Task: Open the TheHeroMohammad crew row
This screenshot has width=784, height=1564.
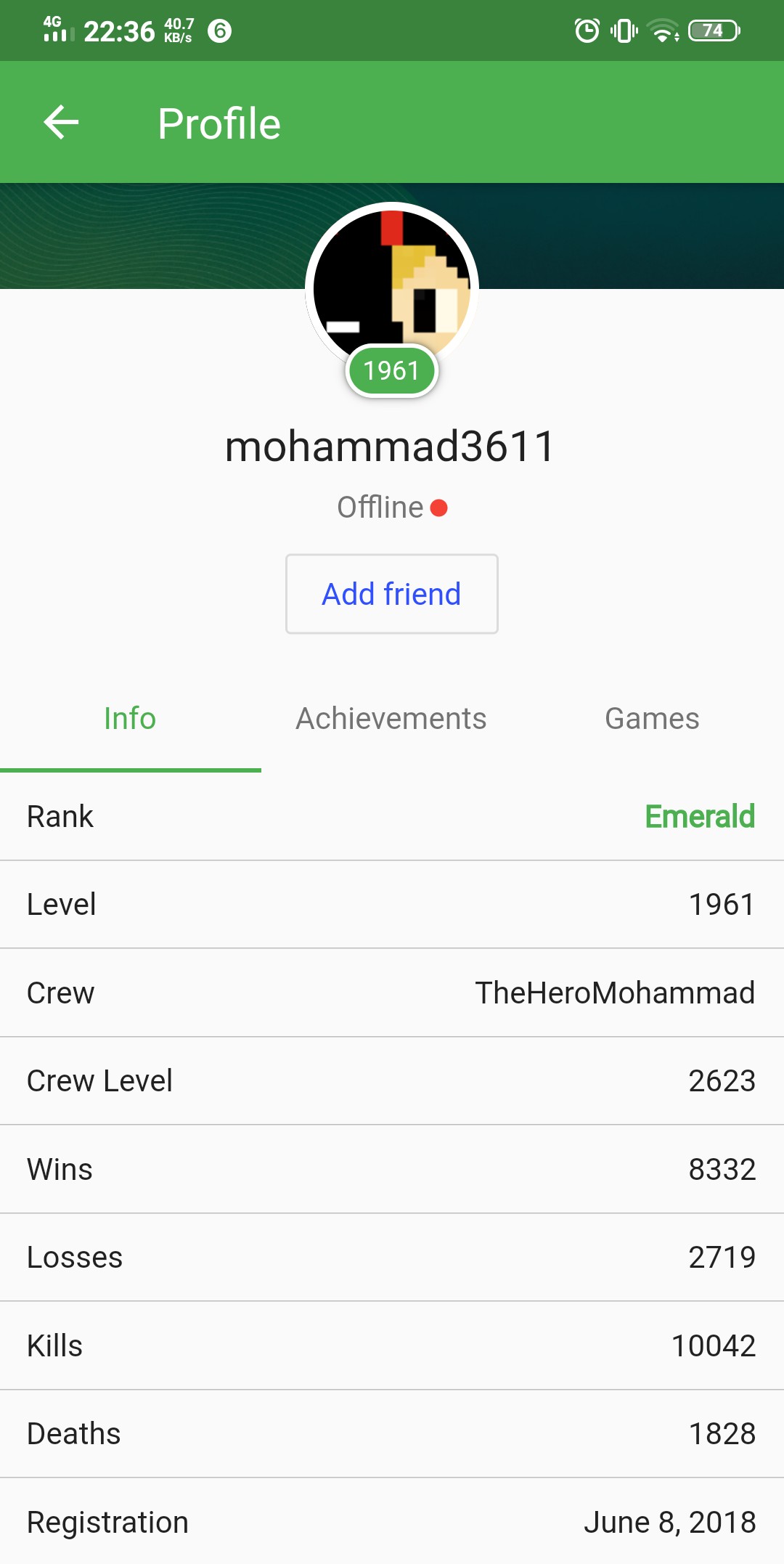Action: [x=392, y=993]
